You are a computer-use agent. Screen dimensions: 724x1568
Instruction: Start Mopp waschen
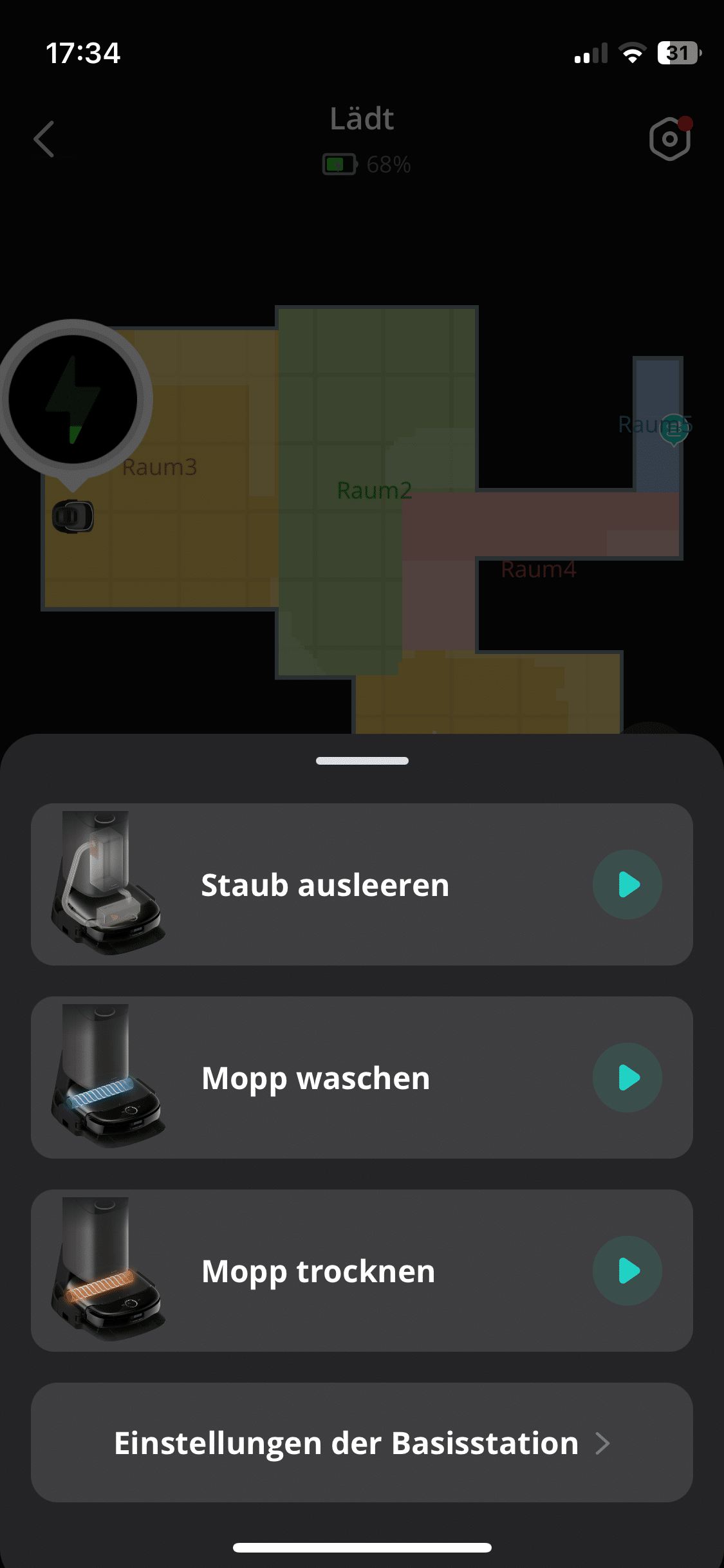627,1078
